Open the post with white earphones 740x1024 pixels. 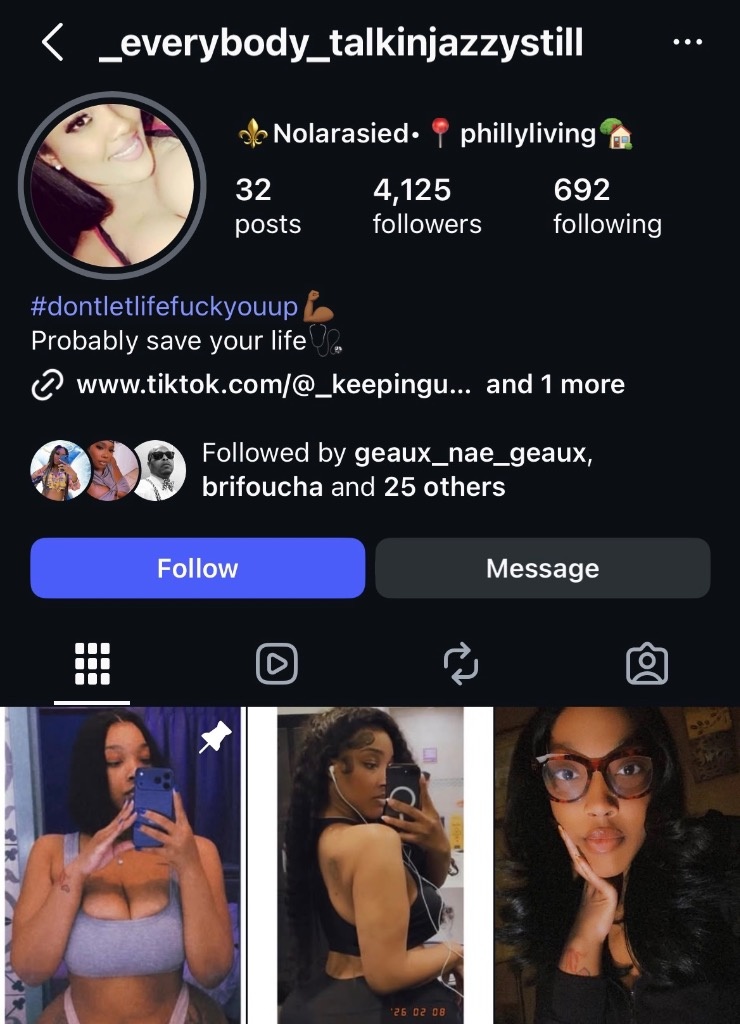(x=369, y=865)
